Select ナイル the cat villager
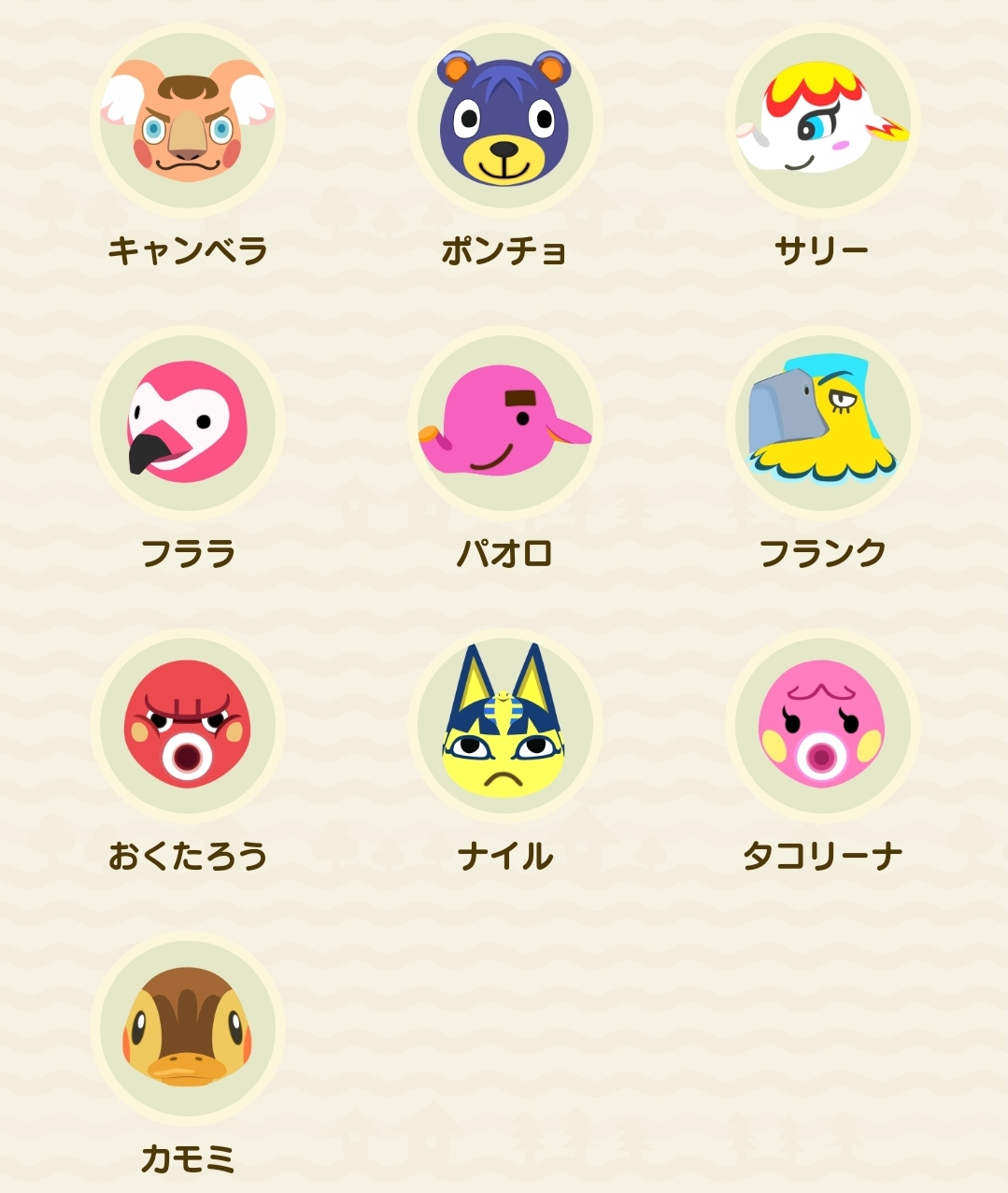The width and height of the screenshot is (1008, 1193). 504,726
